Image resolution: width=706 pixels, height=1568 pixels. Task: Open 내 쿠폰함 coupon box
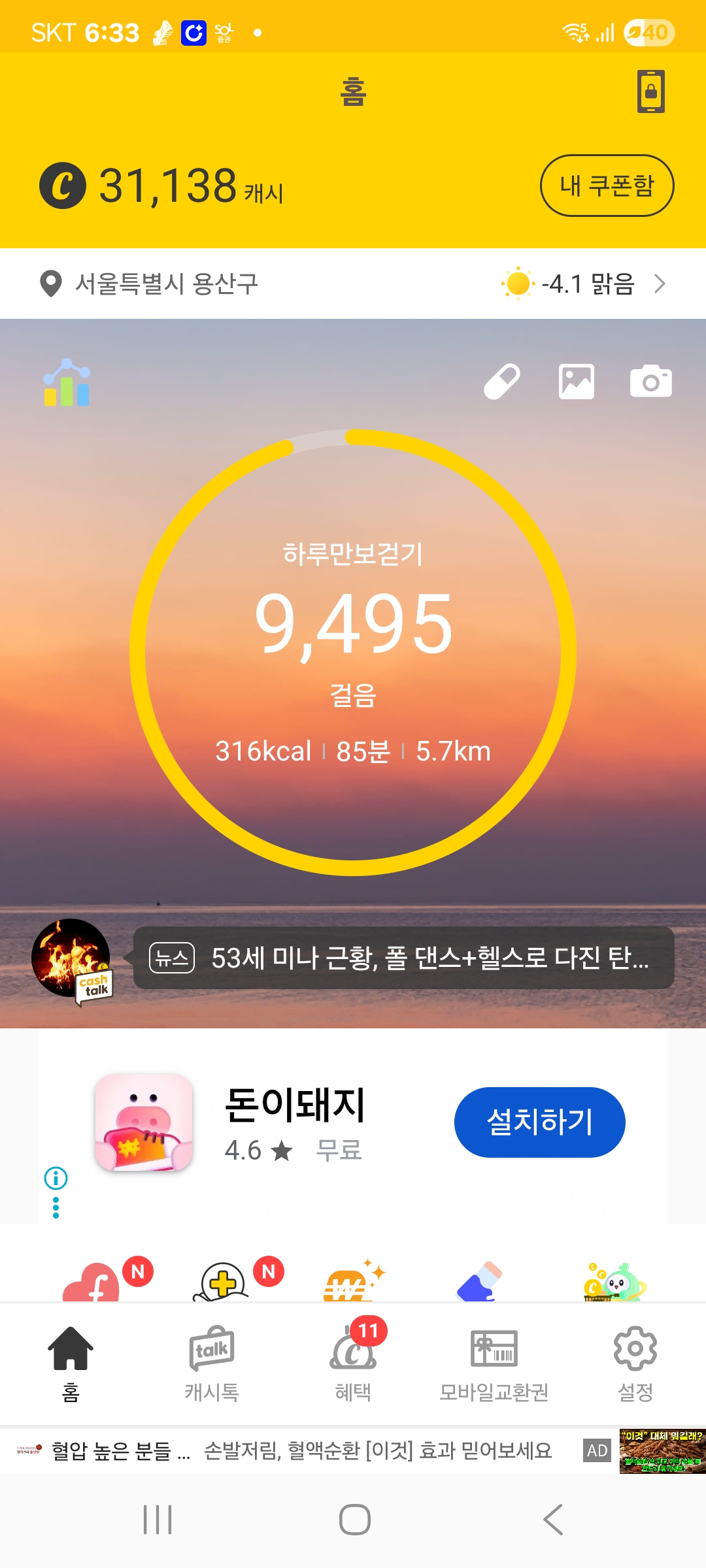click(x=607, y=186)
